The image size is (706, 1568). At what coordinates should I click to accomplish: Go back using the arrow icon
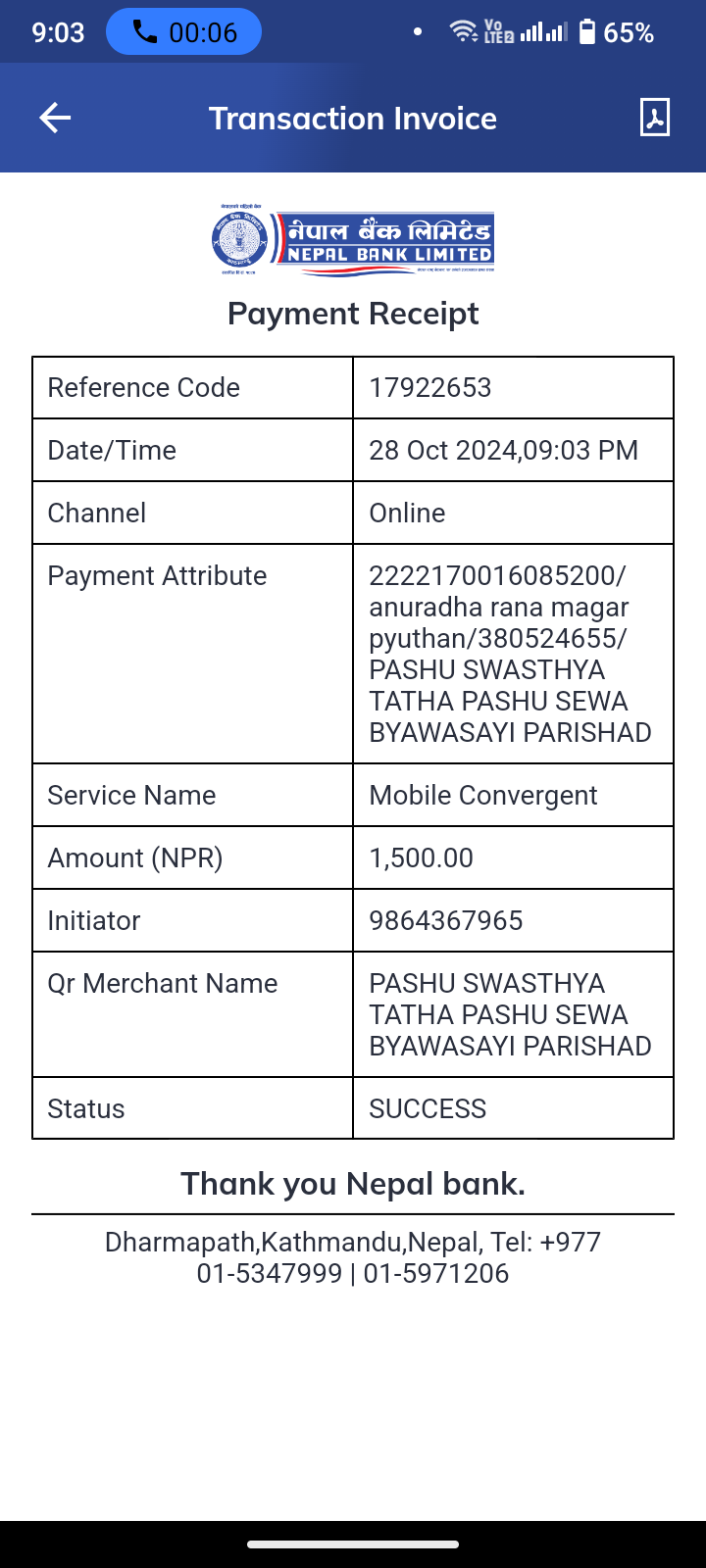[x=55, y=119]
